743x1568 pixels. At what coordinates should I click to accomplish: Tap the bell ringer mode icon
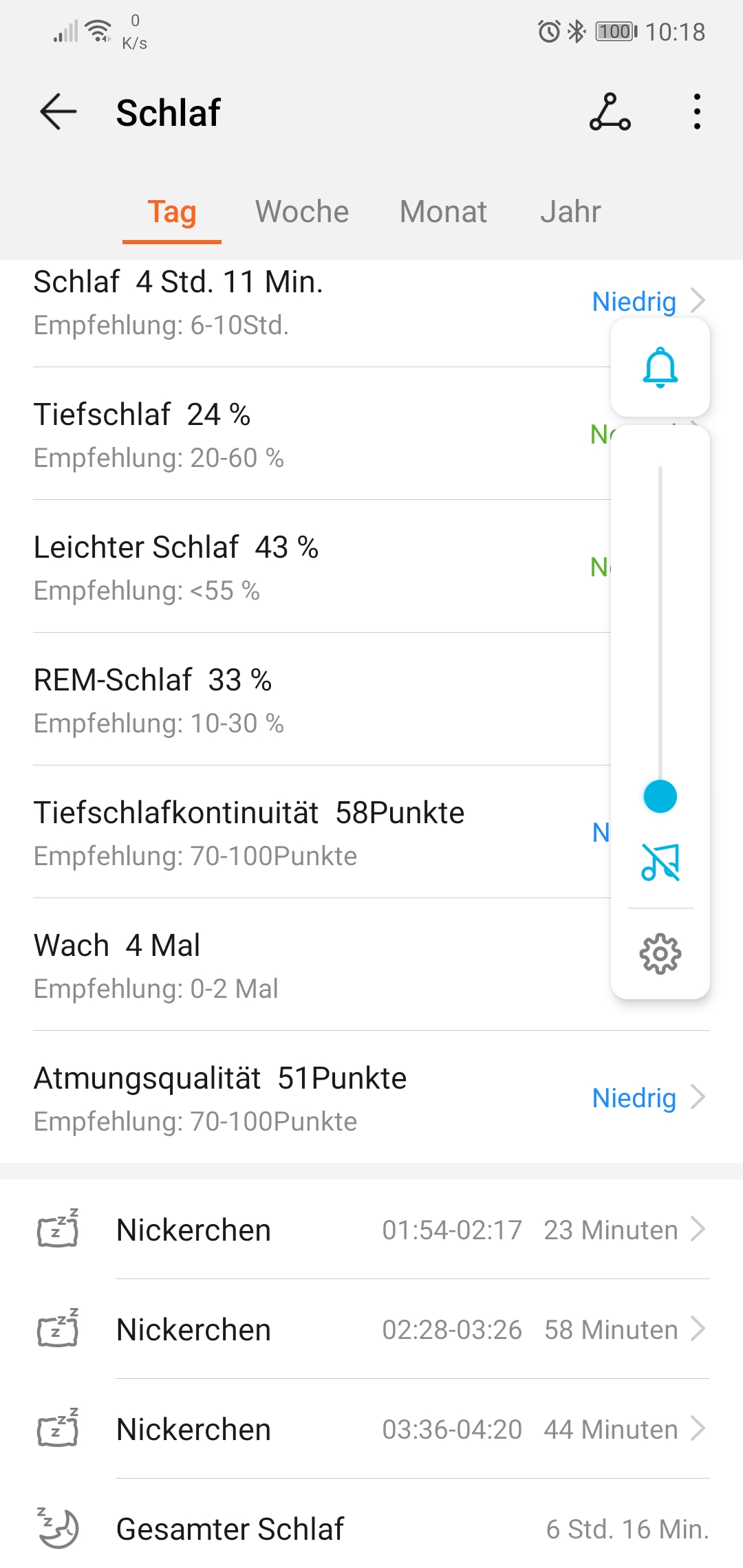pos(660,367)
